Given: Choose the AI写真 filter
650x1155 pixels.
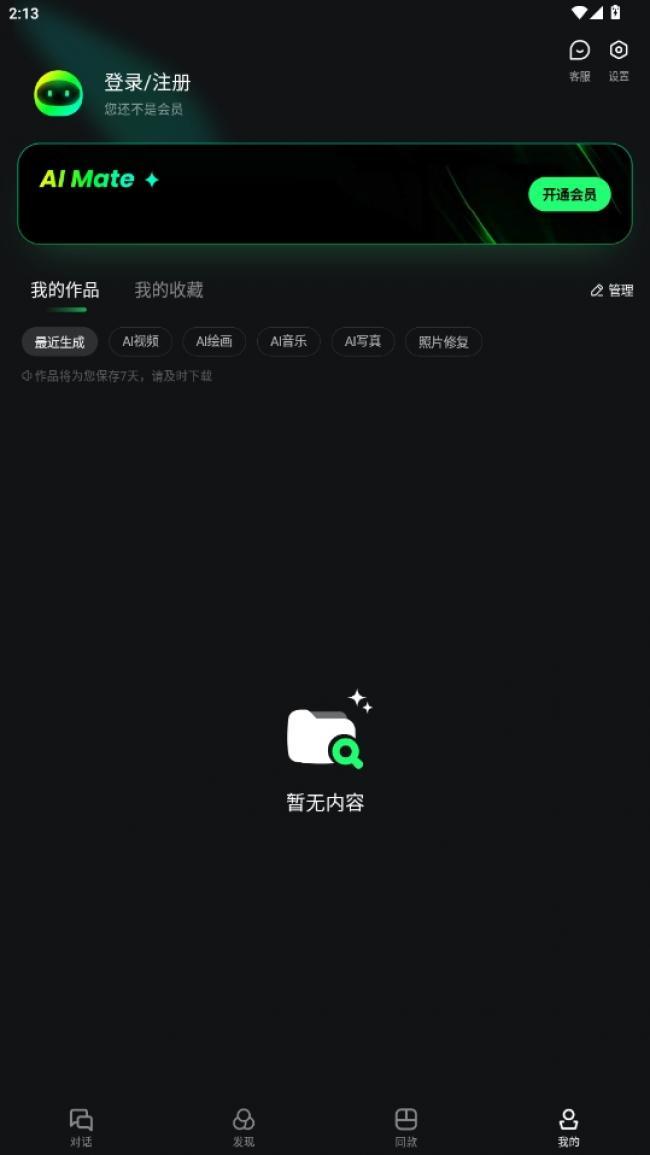Looking at the screenshot, I should [x=363, y=342].
